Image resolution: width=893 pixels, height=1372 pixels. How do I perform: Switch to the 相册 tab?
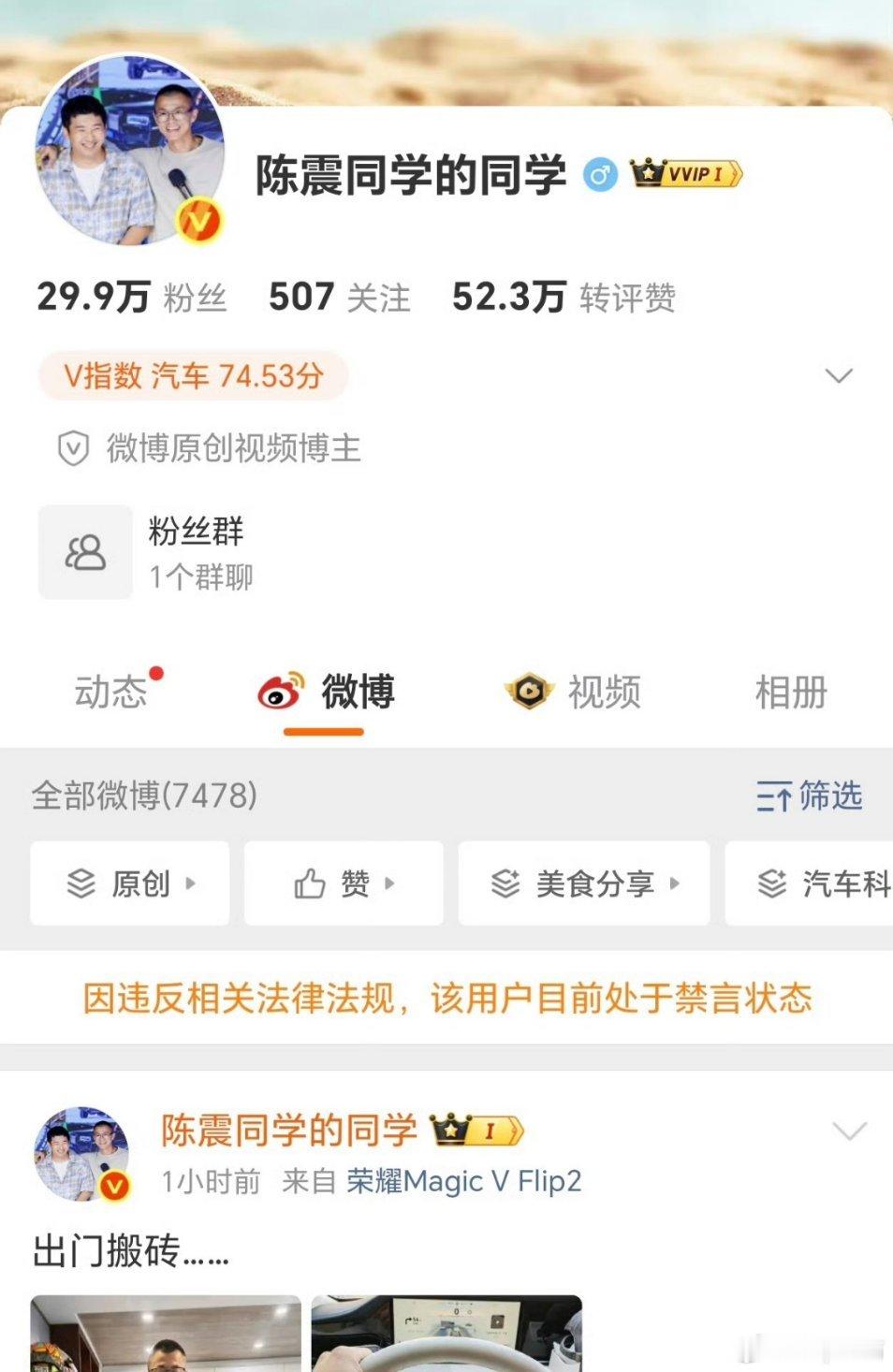pos(789,693)
